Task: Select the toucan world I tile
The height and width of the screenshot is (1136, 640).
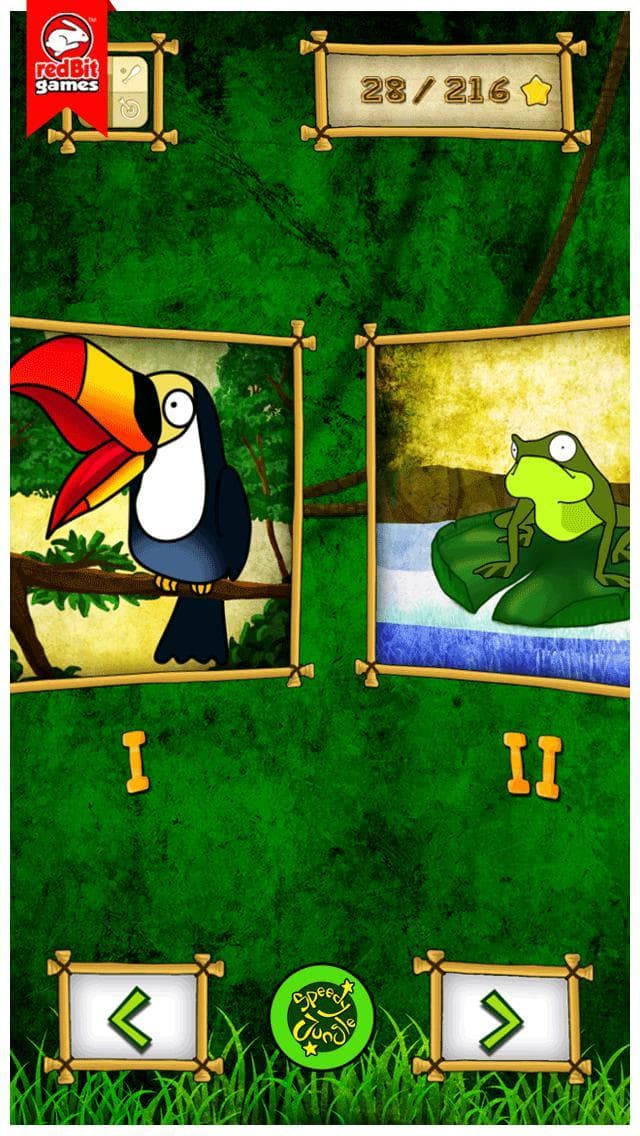Action: pyautogui.click(x=156, y=505)
